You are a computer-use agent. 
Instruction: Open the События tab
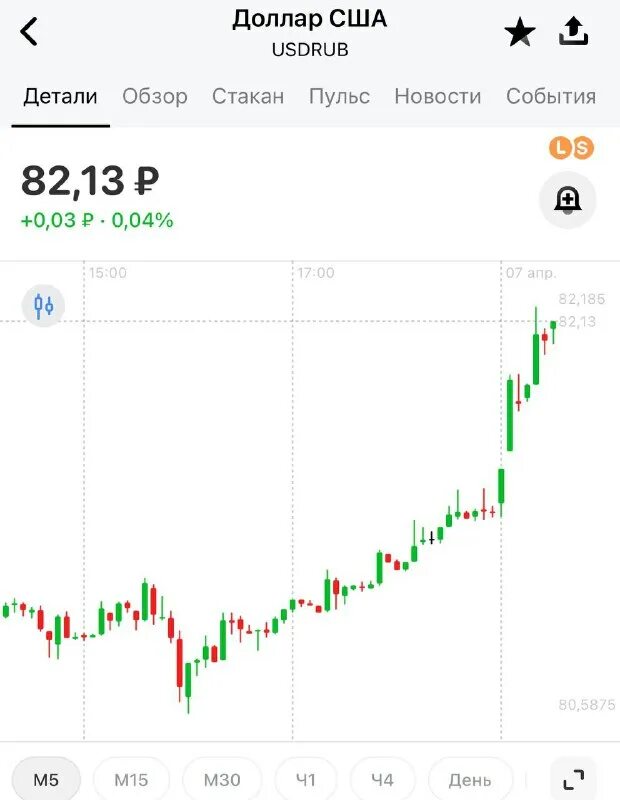click(551, 97)
